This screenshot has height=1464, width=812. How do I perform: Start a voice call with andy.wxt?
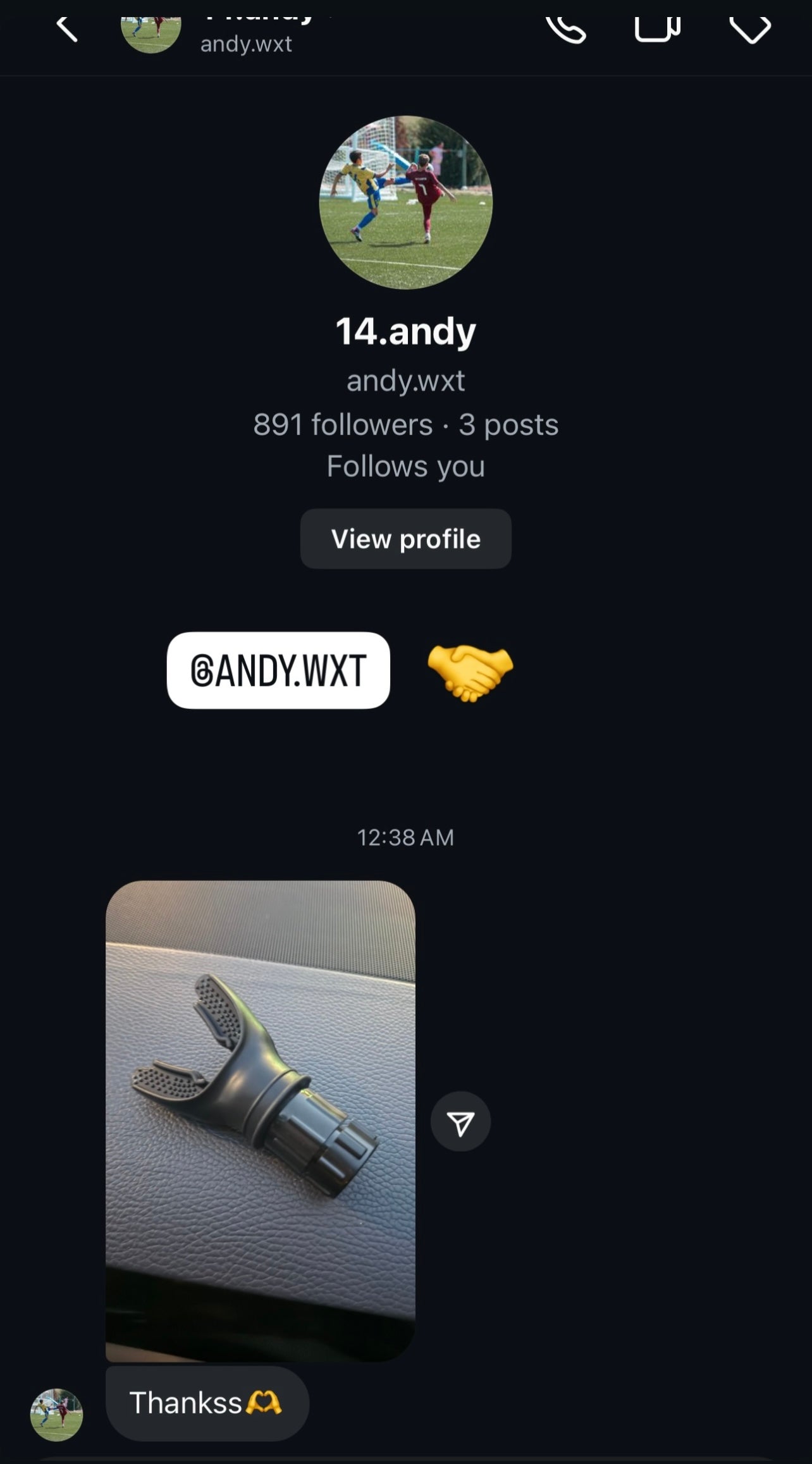tap(566, 29)
